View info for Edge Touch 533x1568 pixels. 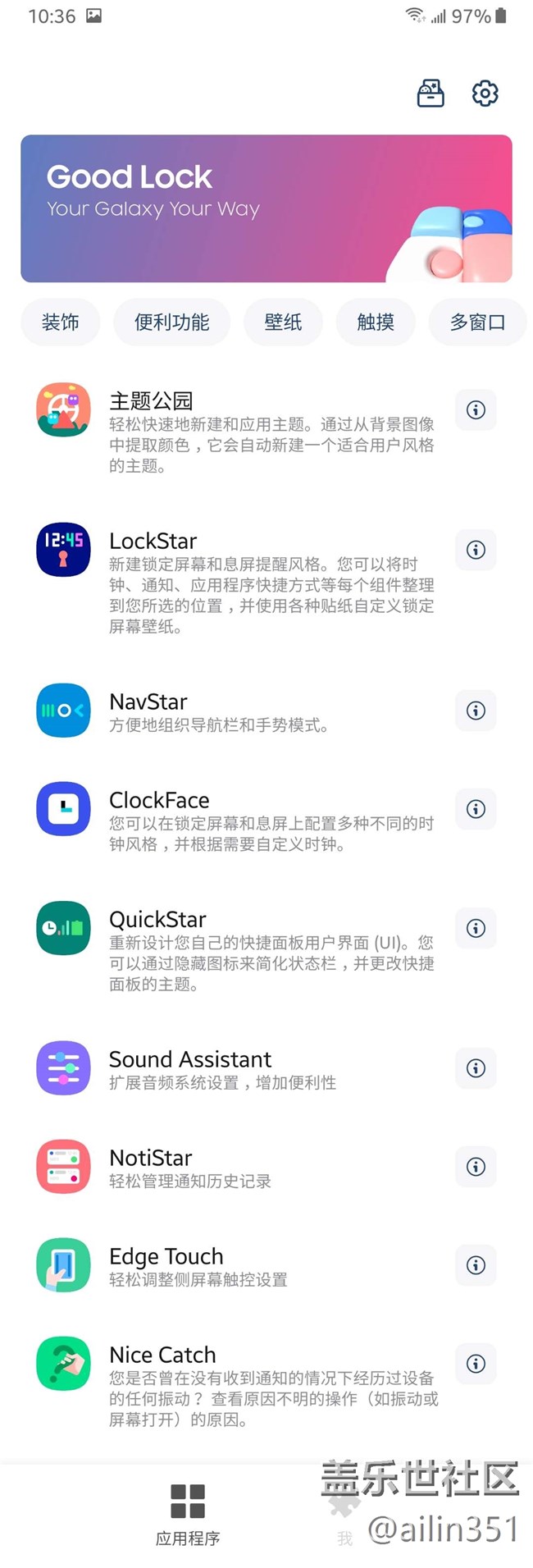[x=476, y=1265]
